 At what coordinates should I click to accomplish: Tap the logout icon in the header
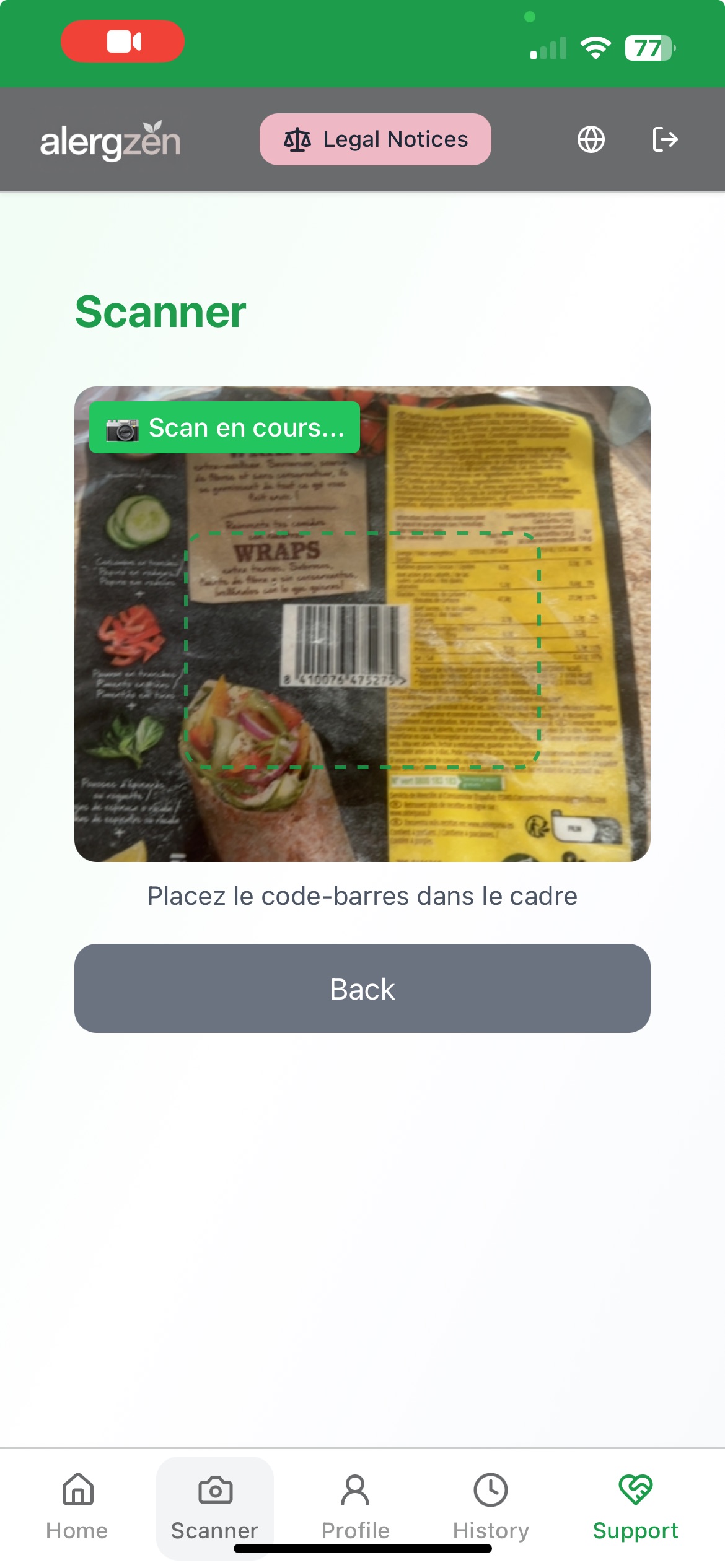tap(666, 139)
